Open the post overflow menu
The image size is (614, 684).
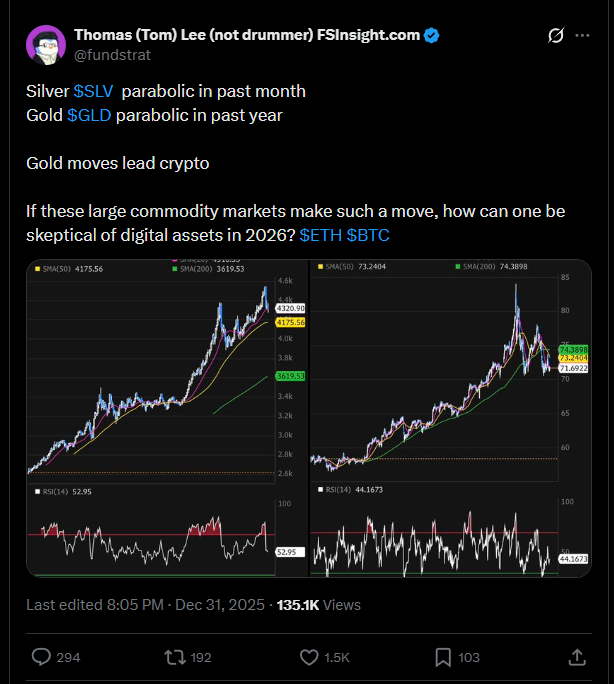point(584,36)
